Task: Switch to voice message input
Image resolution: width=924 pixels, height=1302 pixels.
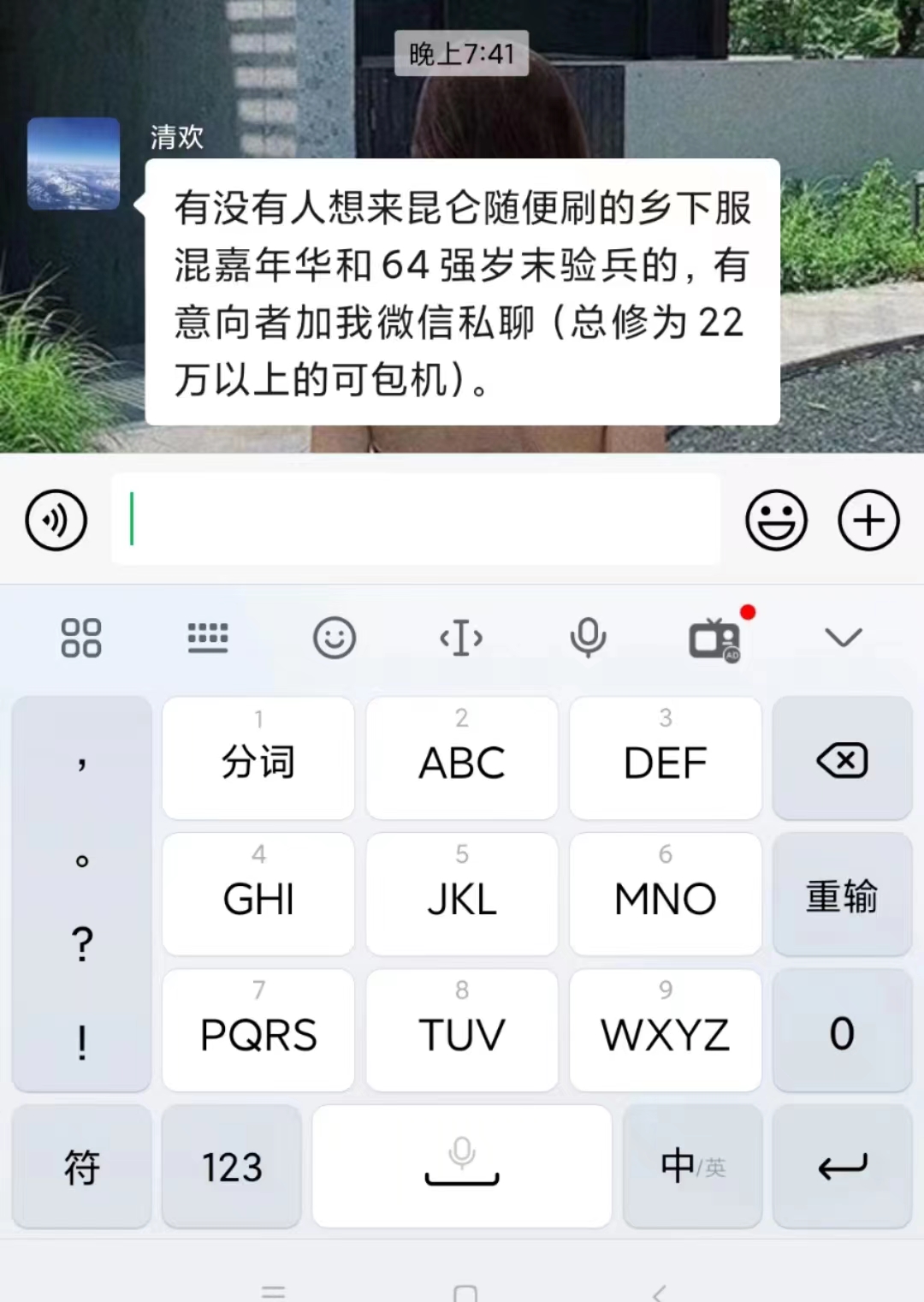Action: (x=56, y=520)
